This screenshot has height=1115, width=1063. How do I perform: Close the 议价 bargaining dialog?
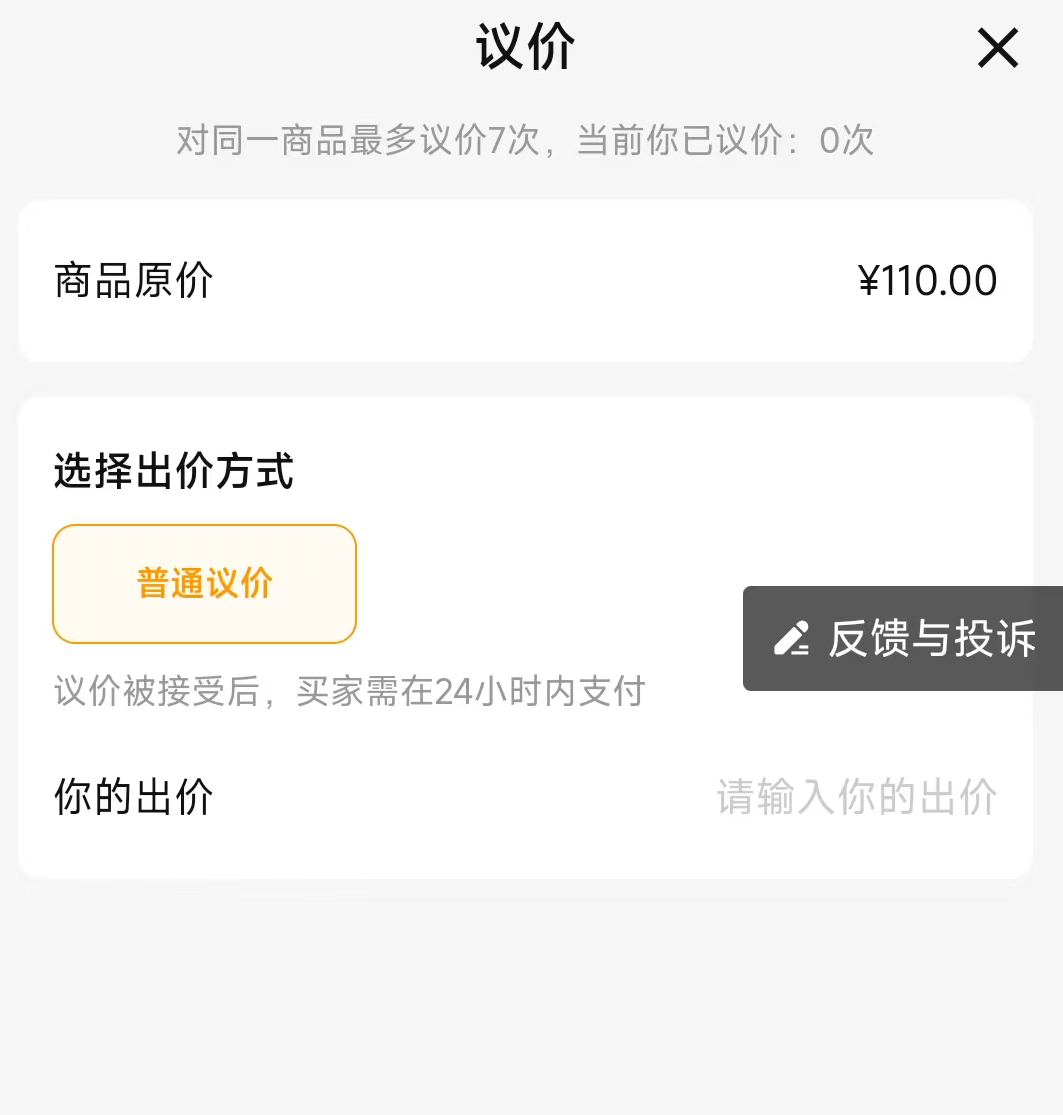coord(997,48)
